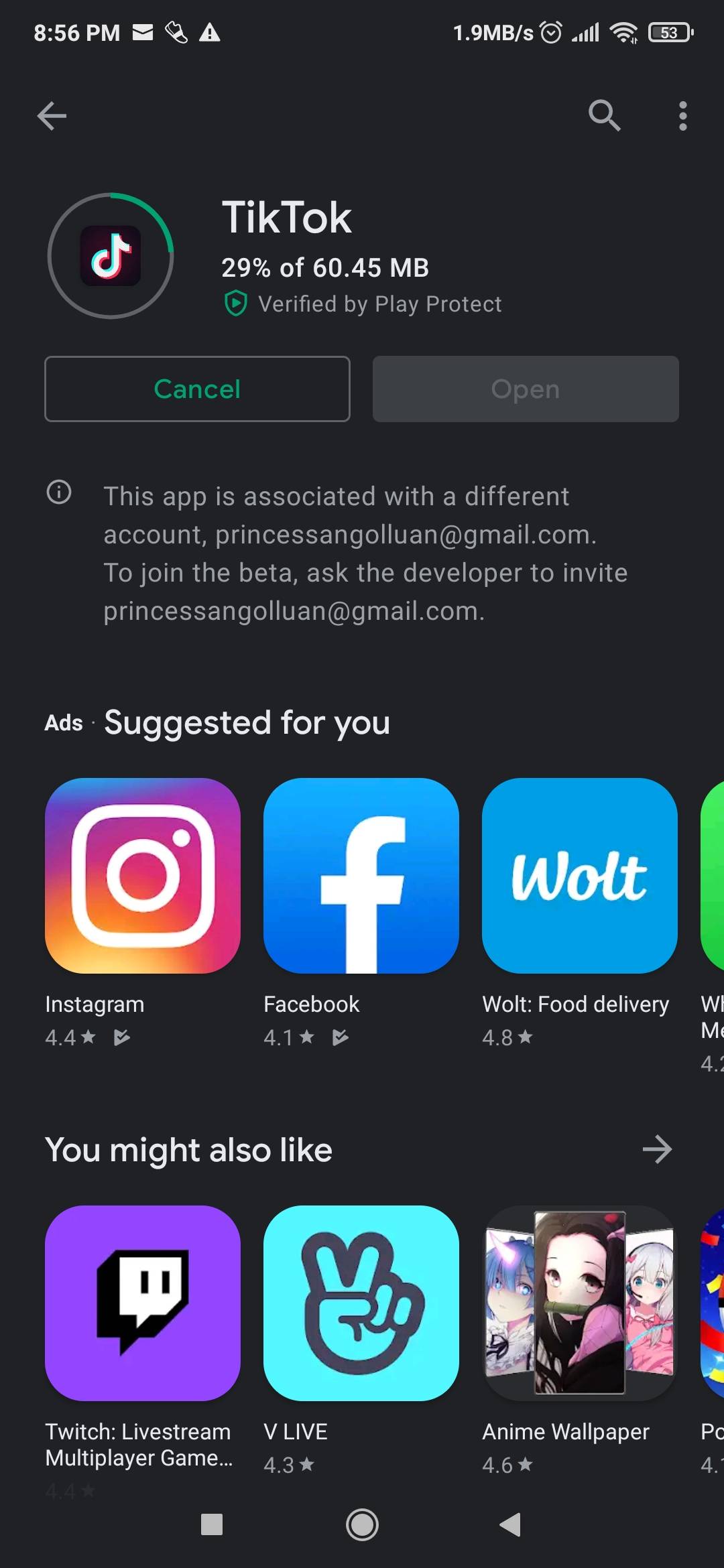
Task: Cancel the TikTok download
Action: [x=197, y=389]
